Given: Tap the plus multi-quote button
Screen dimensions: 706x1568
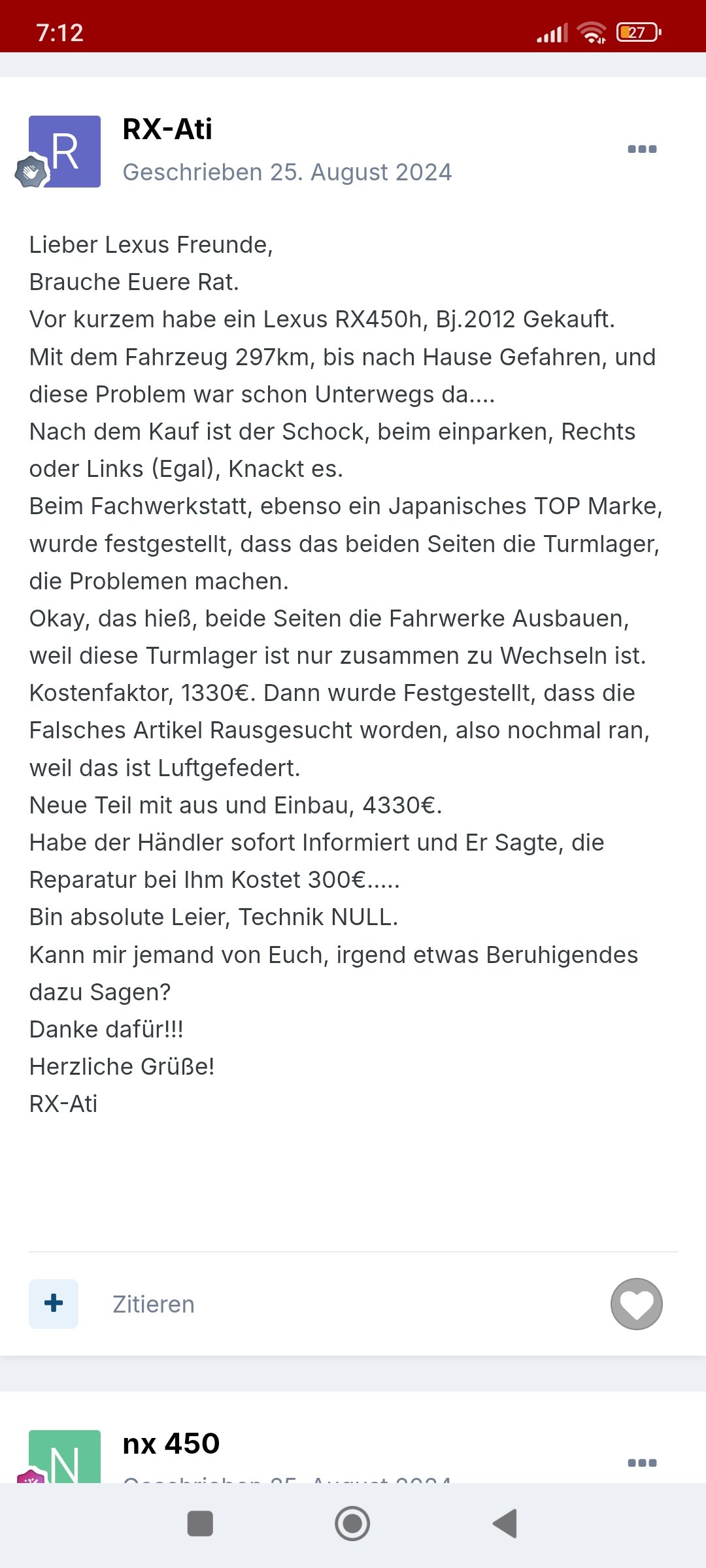Looking at the screenshot, I should [54, 1303].
